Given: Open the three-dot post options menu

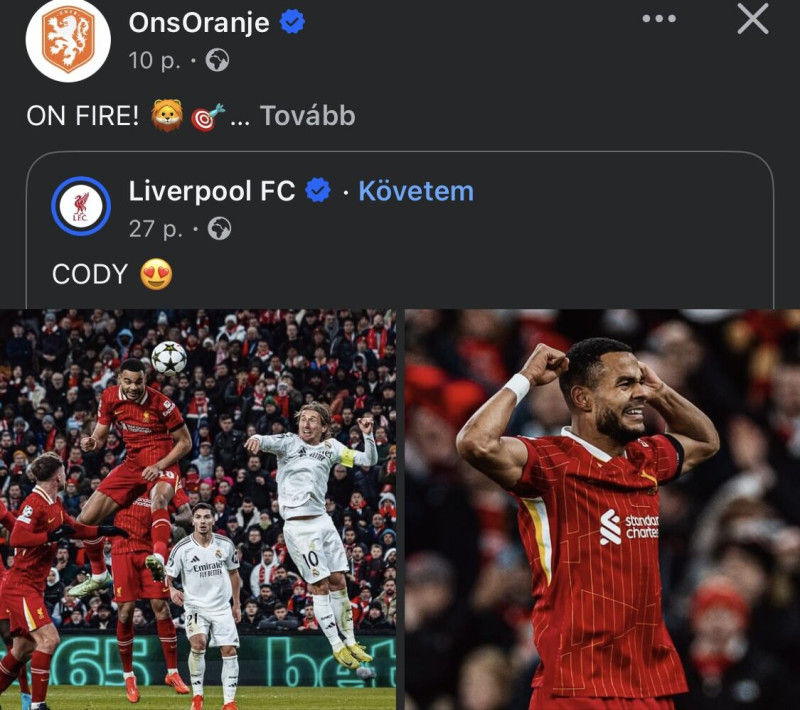Looking at the screenshot, I should click(658, 19).
